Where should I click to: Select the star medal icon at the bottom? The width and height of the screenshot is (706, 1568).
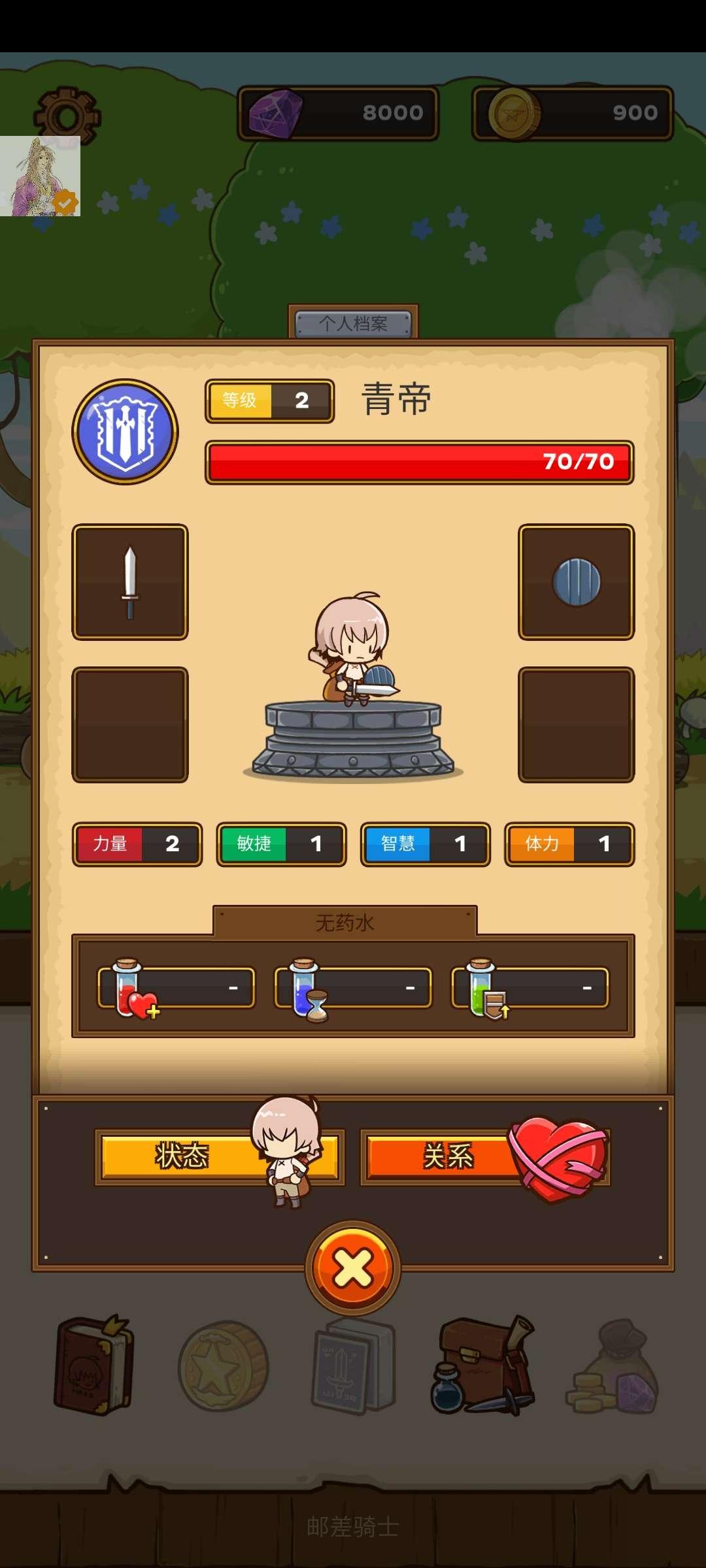point(222,1365)
